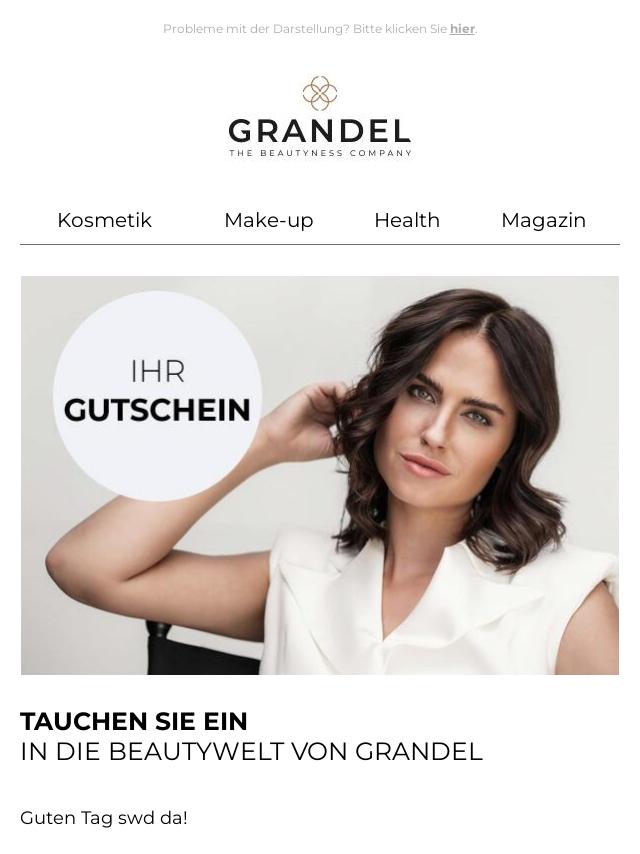Open the 'Ihr Gutschein' banner

320,475
